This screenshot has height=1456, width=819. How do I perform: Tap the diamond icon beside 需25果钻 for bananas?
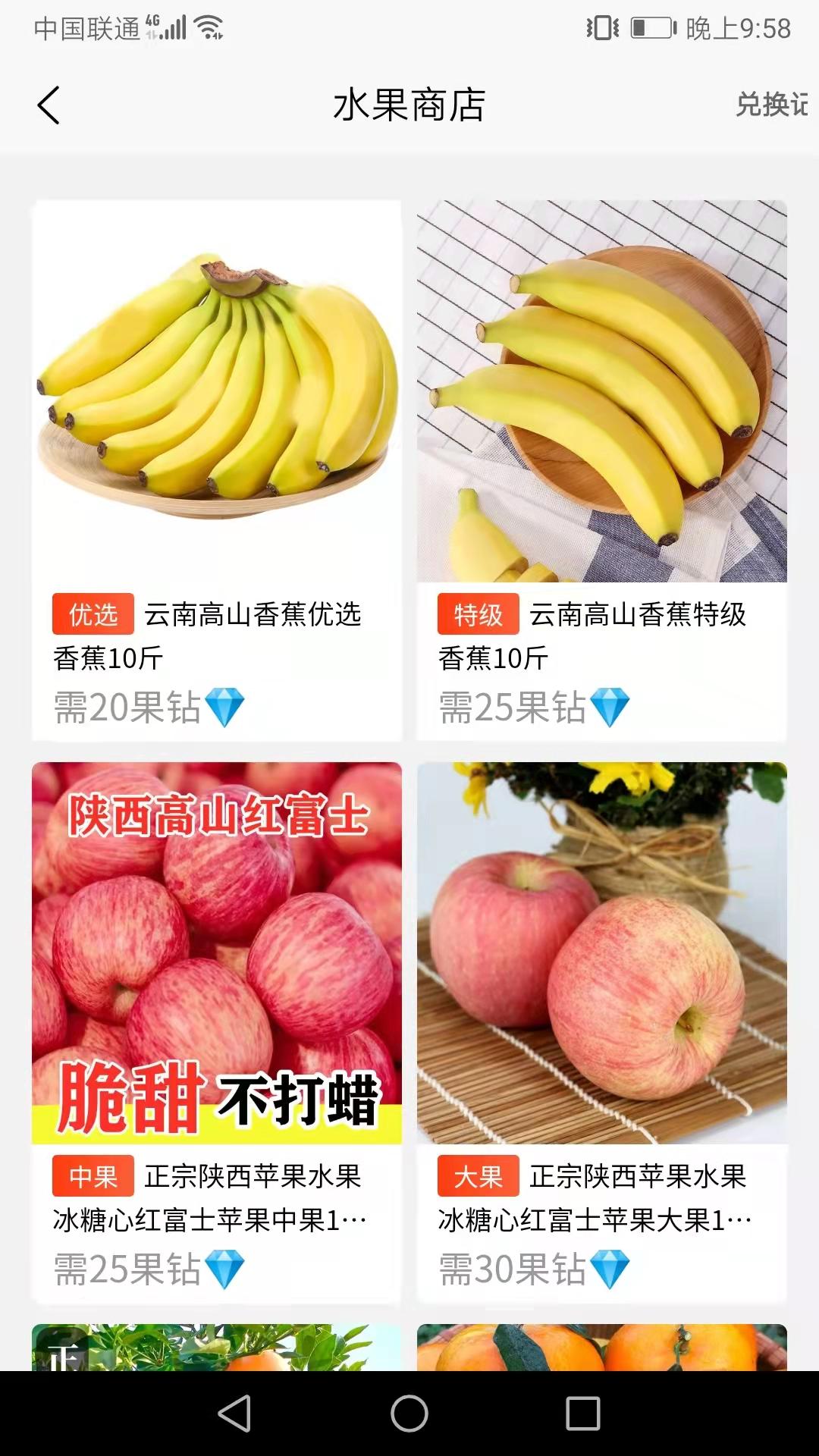pyautogui.click(x=611, y=707)
